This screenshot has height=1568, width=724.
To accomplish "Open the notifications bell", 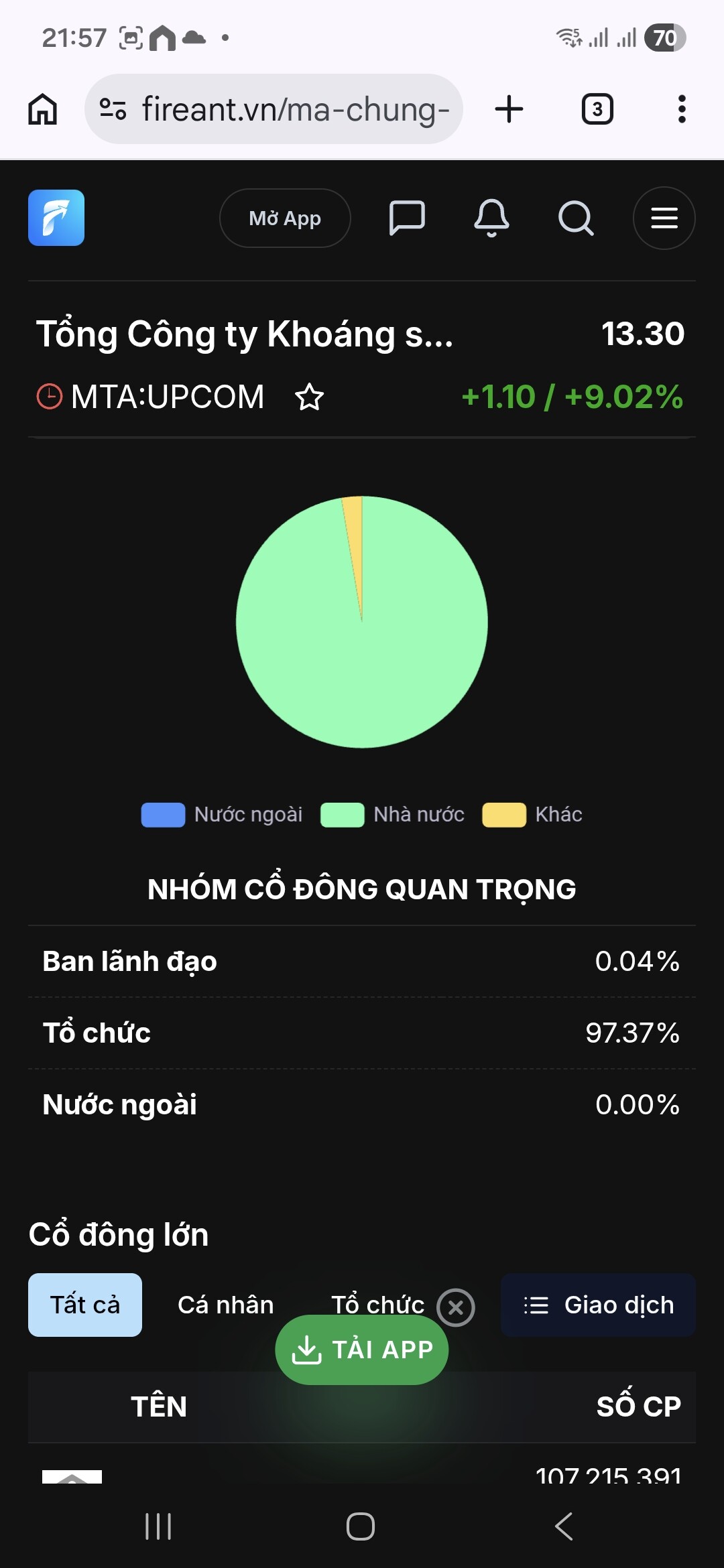I will pyautogui.click(x=491, y=218).
